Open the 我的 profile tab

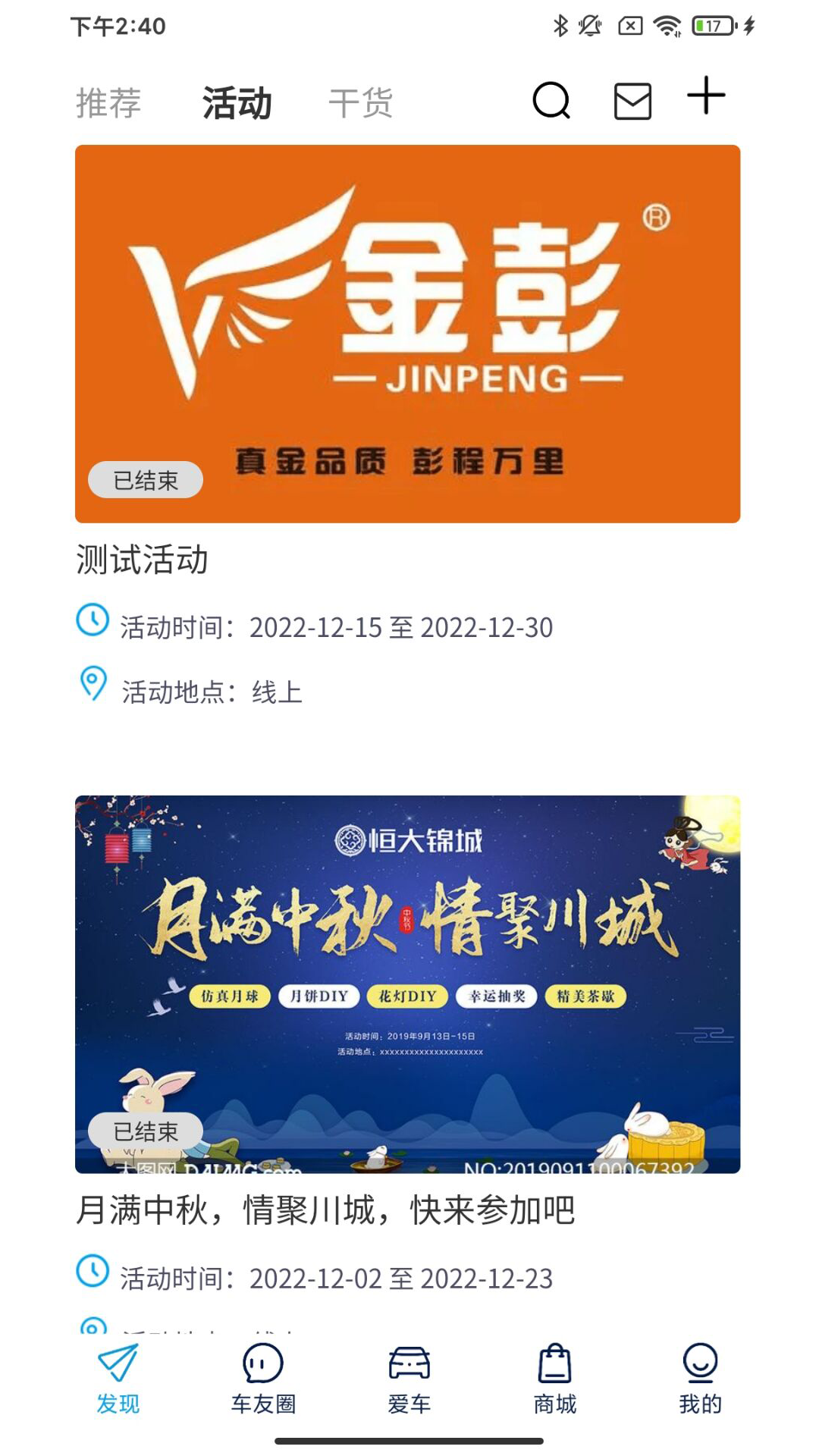(700, 1379)
